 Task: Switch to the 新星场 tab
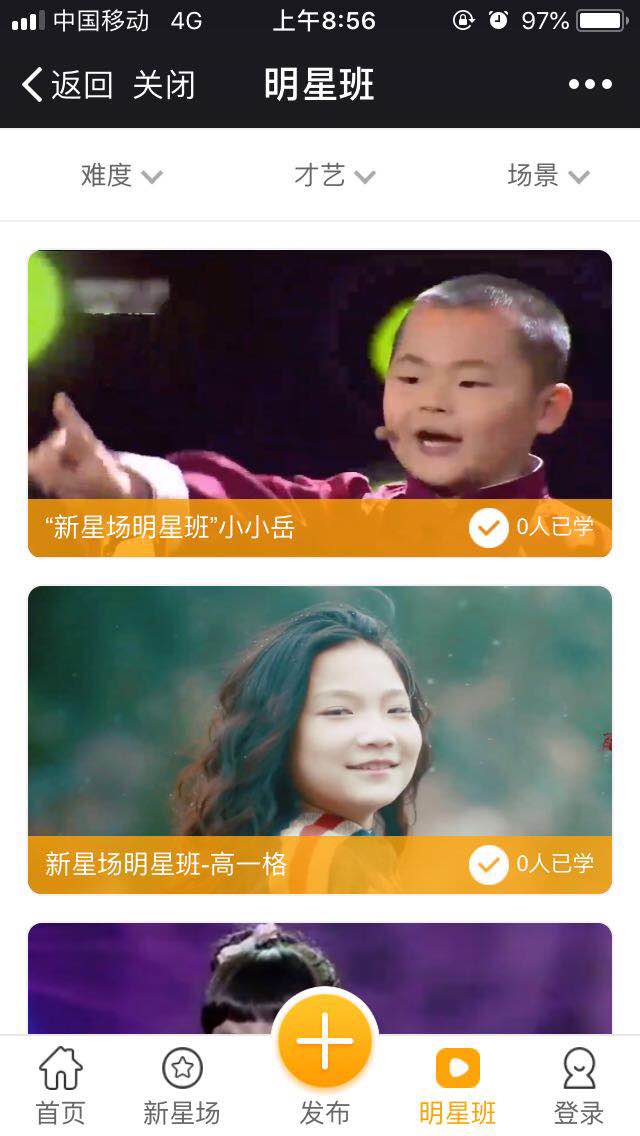coord(182,1086)
